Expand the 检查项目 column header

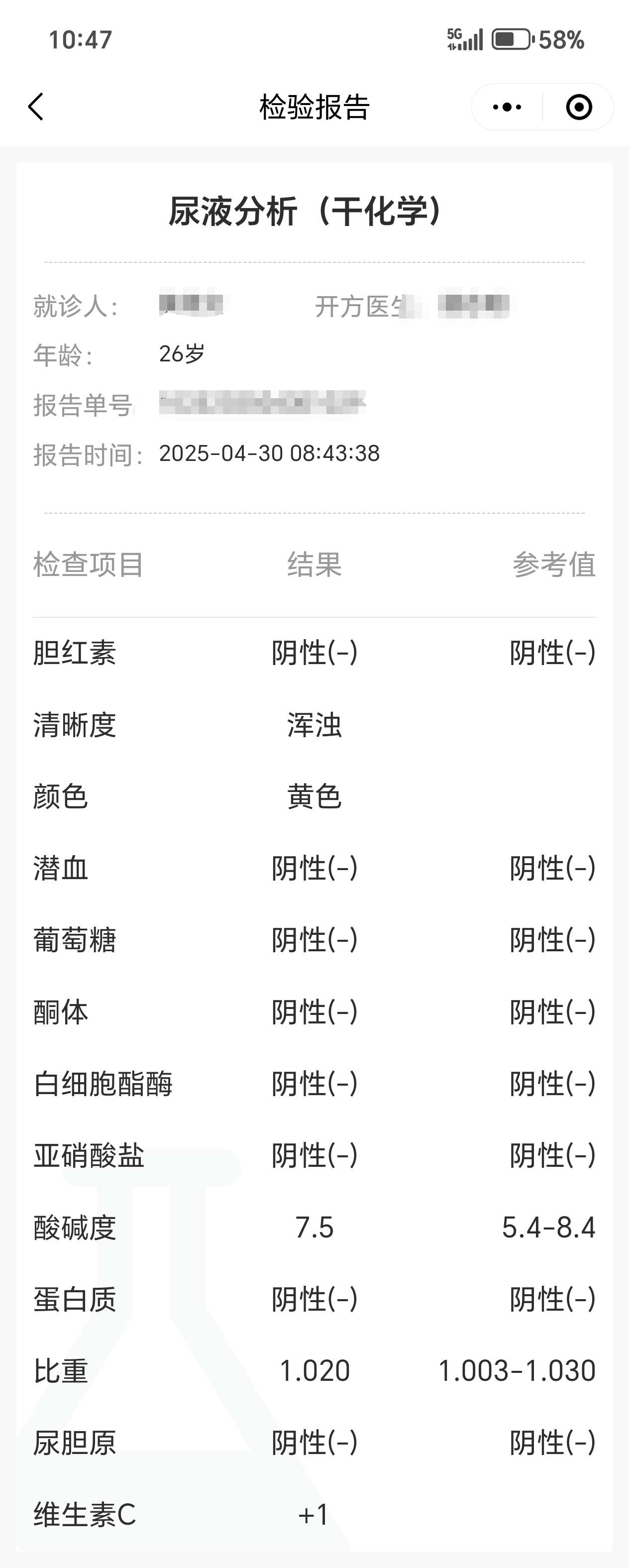89,565
